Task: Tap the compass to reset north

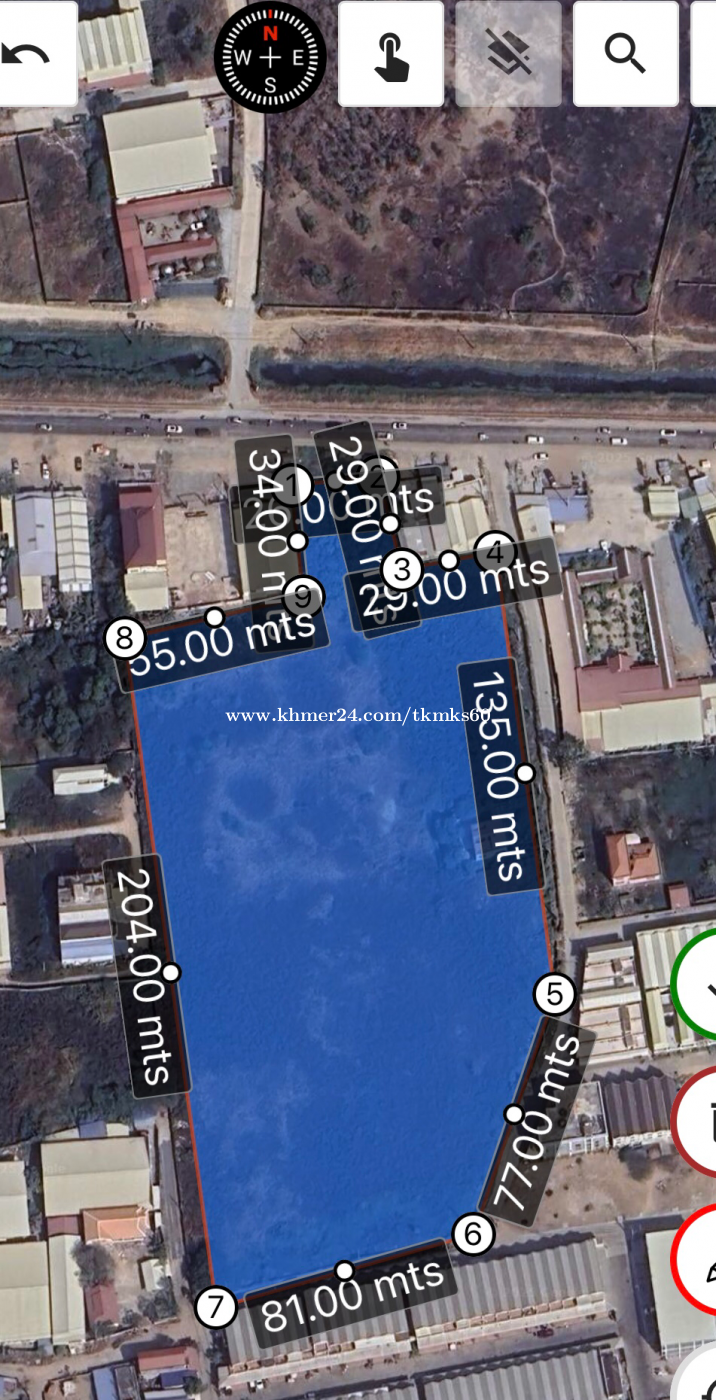Action: pyautogui.click(x=270, y=57)
